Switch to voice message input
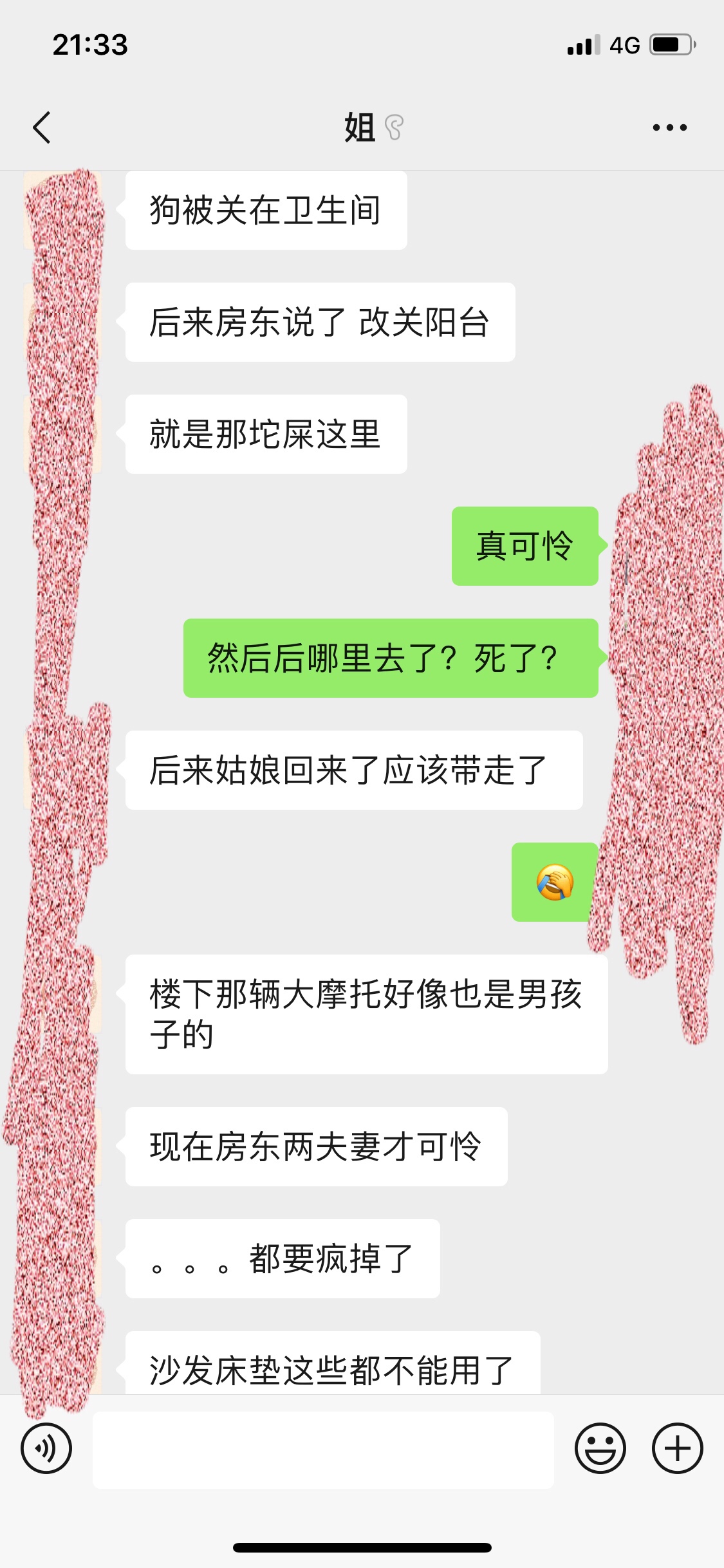Image resolution: width=724 pixels, height=1568 pixels. pos(46,1448)
